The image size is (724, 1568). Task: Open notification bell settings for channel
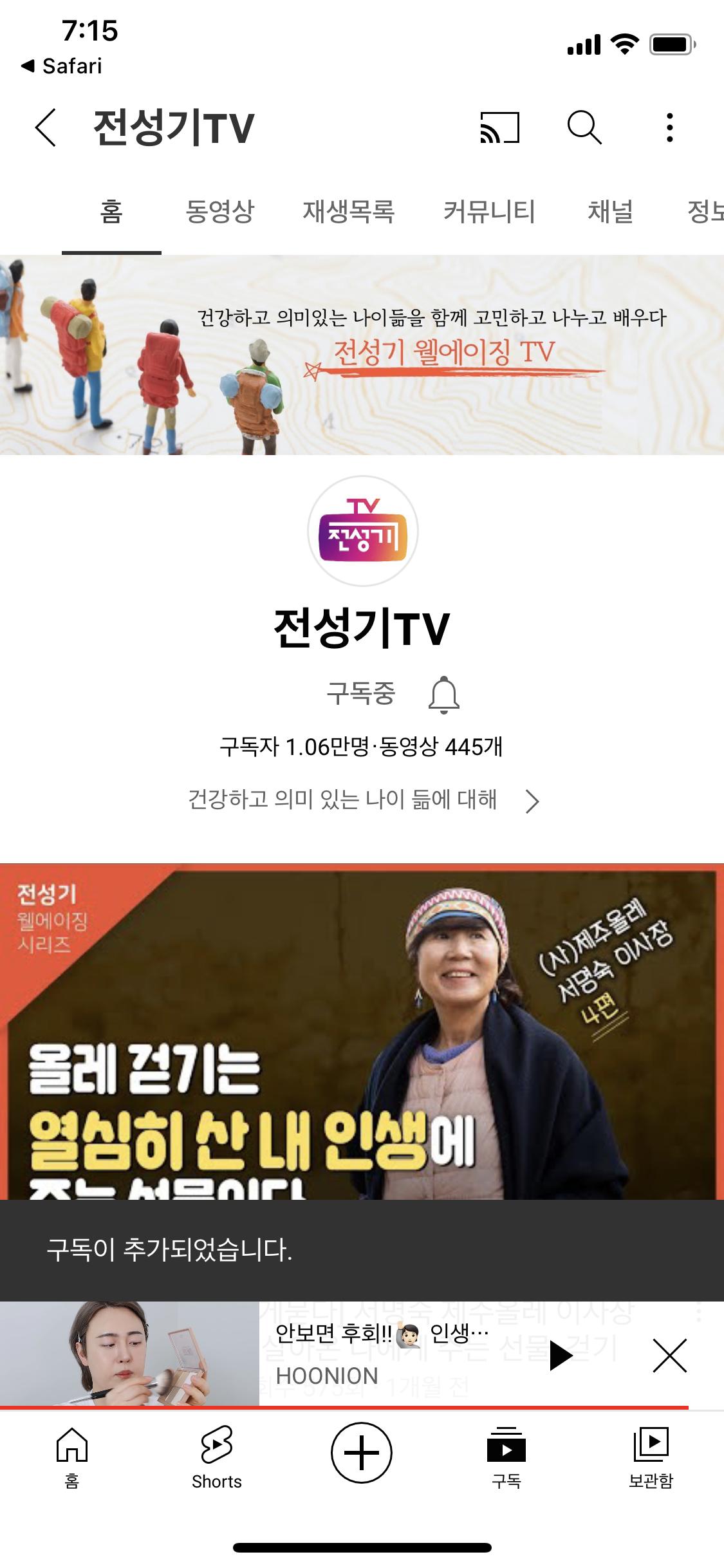444,695
